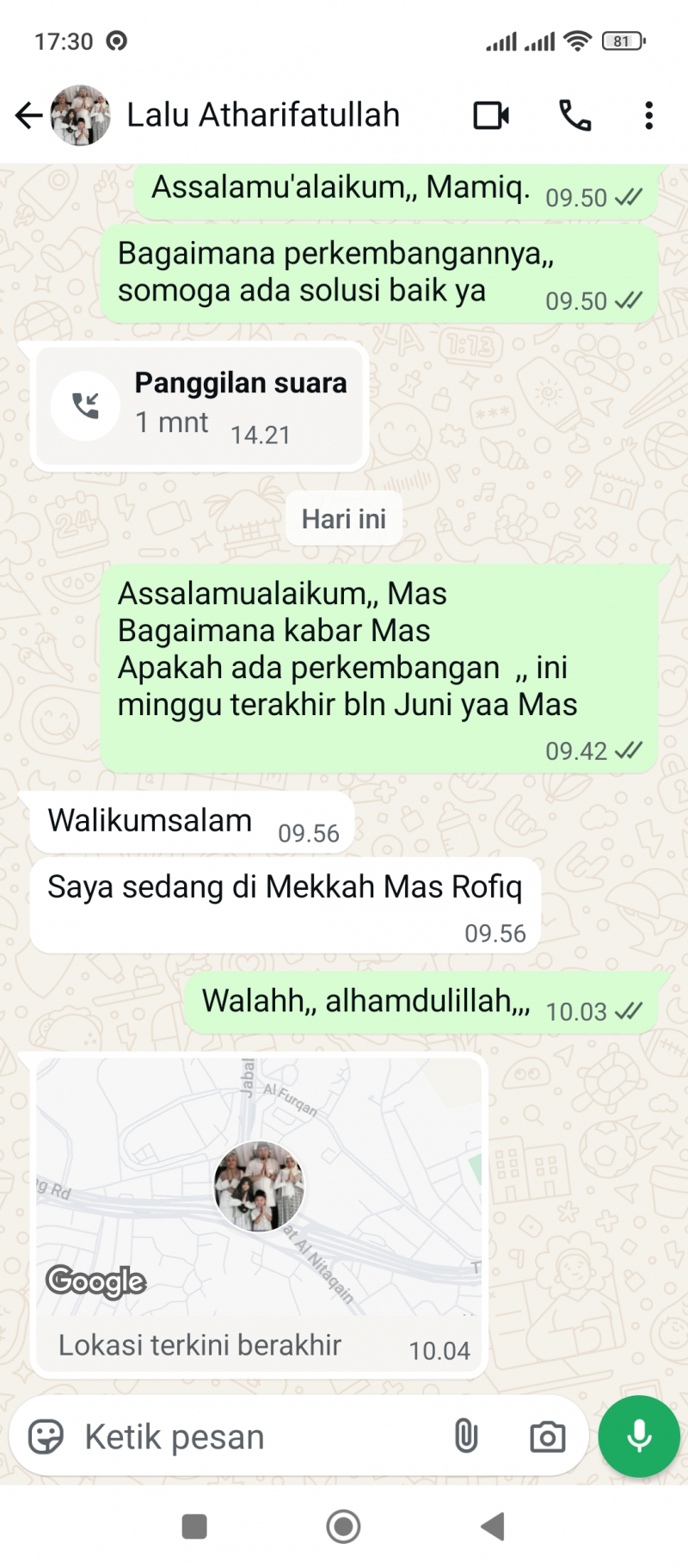Start a video call with Lalu
This screenshot has width=688, height=1568.
click(491, 115)
